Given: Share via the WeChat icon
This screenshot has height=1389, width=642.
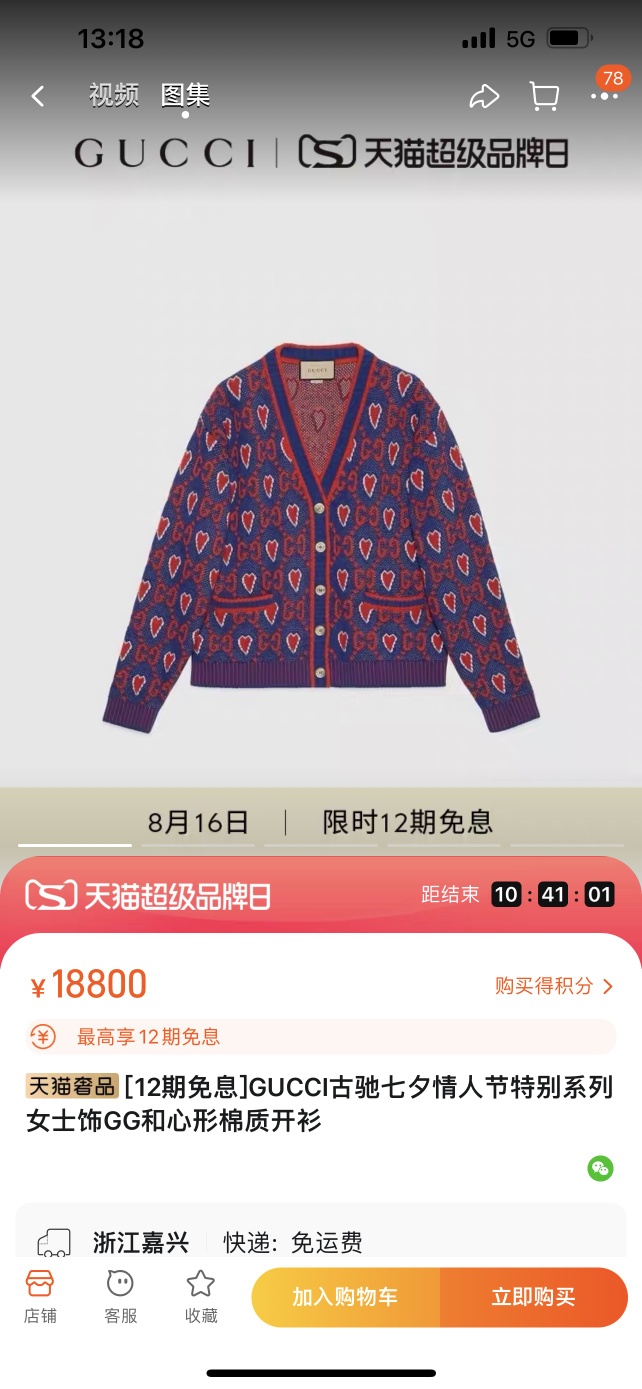Looking at the screenshot, I should click(600, 1168).
